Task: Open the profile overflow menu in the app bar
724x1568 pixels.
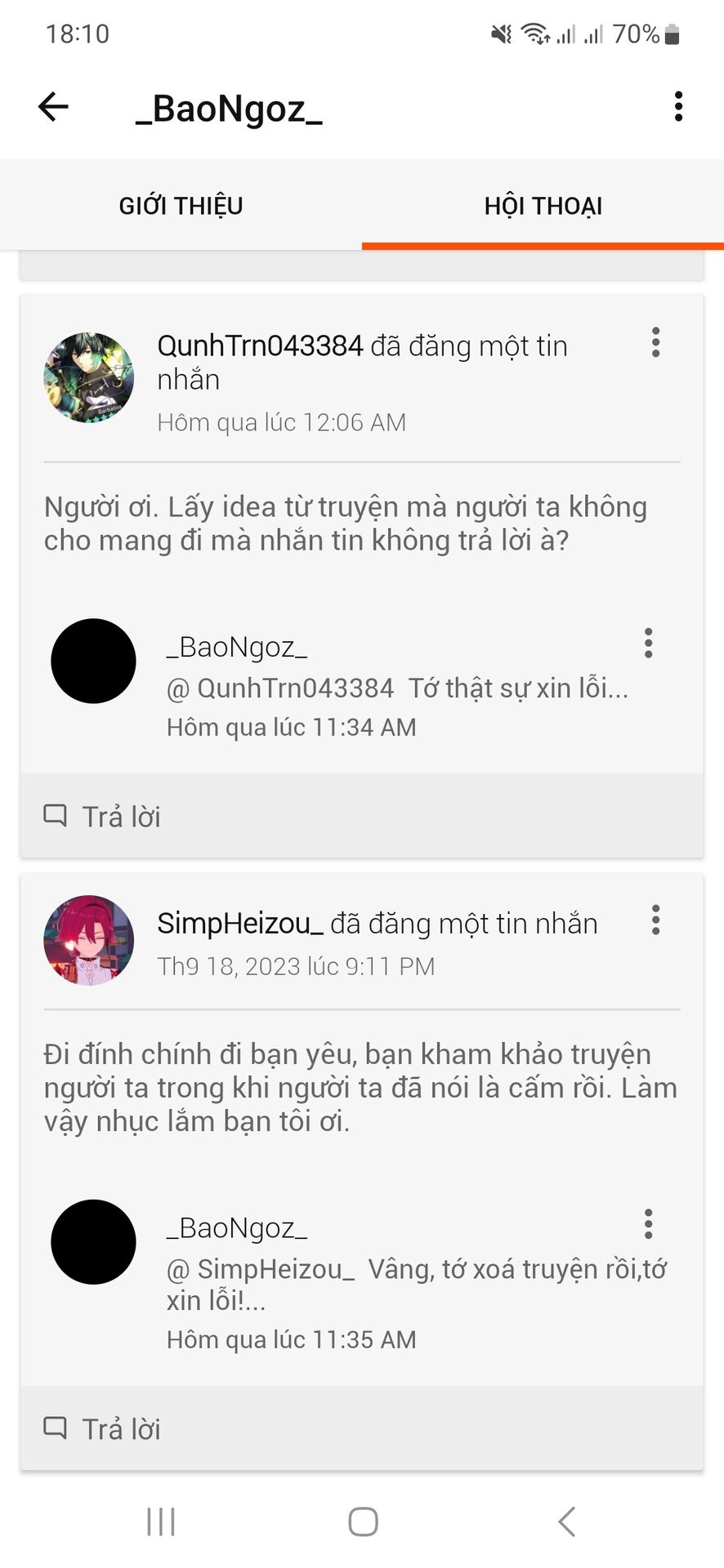Action: click(x=677, y=107)
